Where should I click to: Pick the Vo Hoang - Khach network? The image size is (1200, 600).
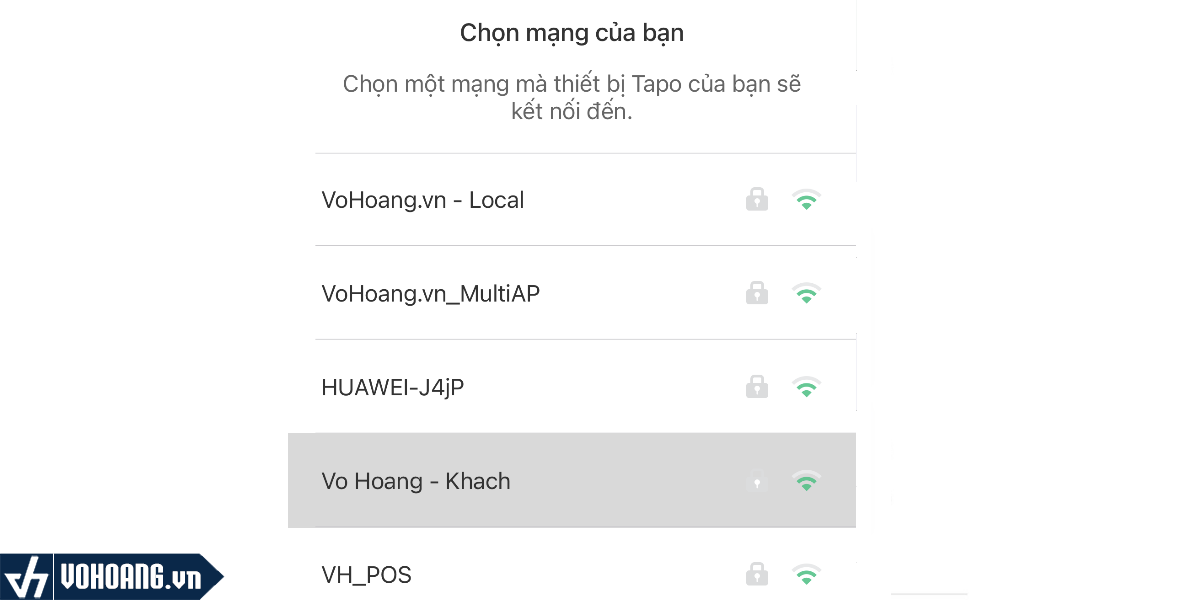[416, 481]
